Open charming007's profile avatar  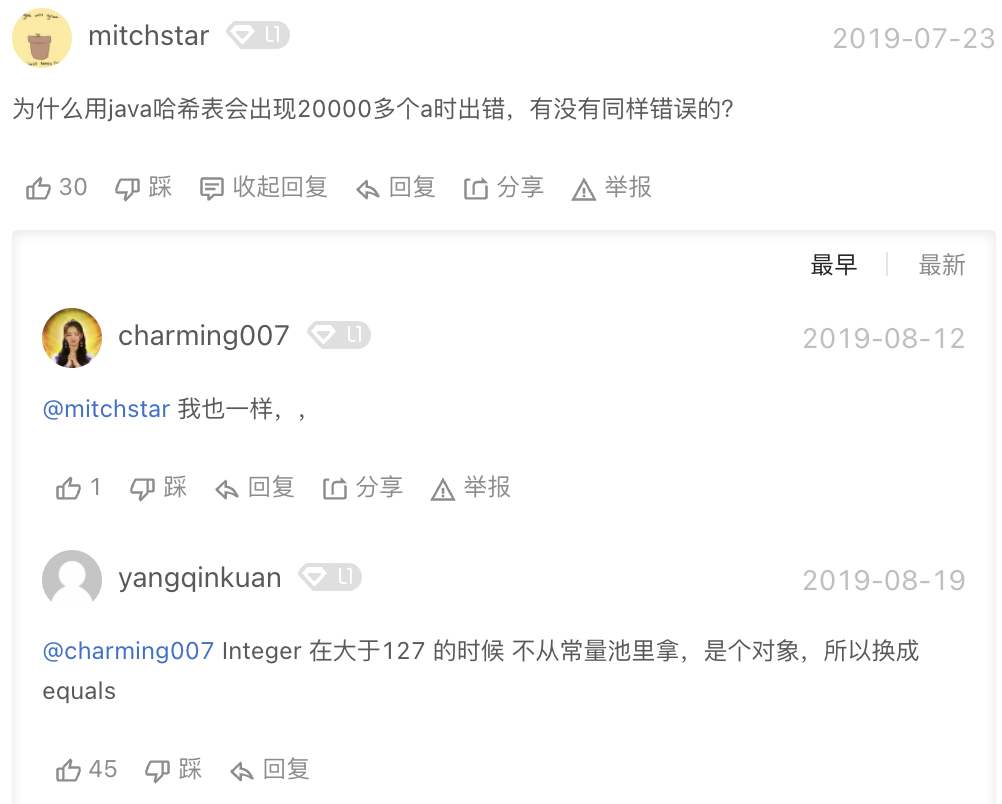point(72,338)
